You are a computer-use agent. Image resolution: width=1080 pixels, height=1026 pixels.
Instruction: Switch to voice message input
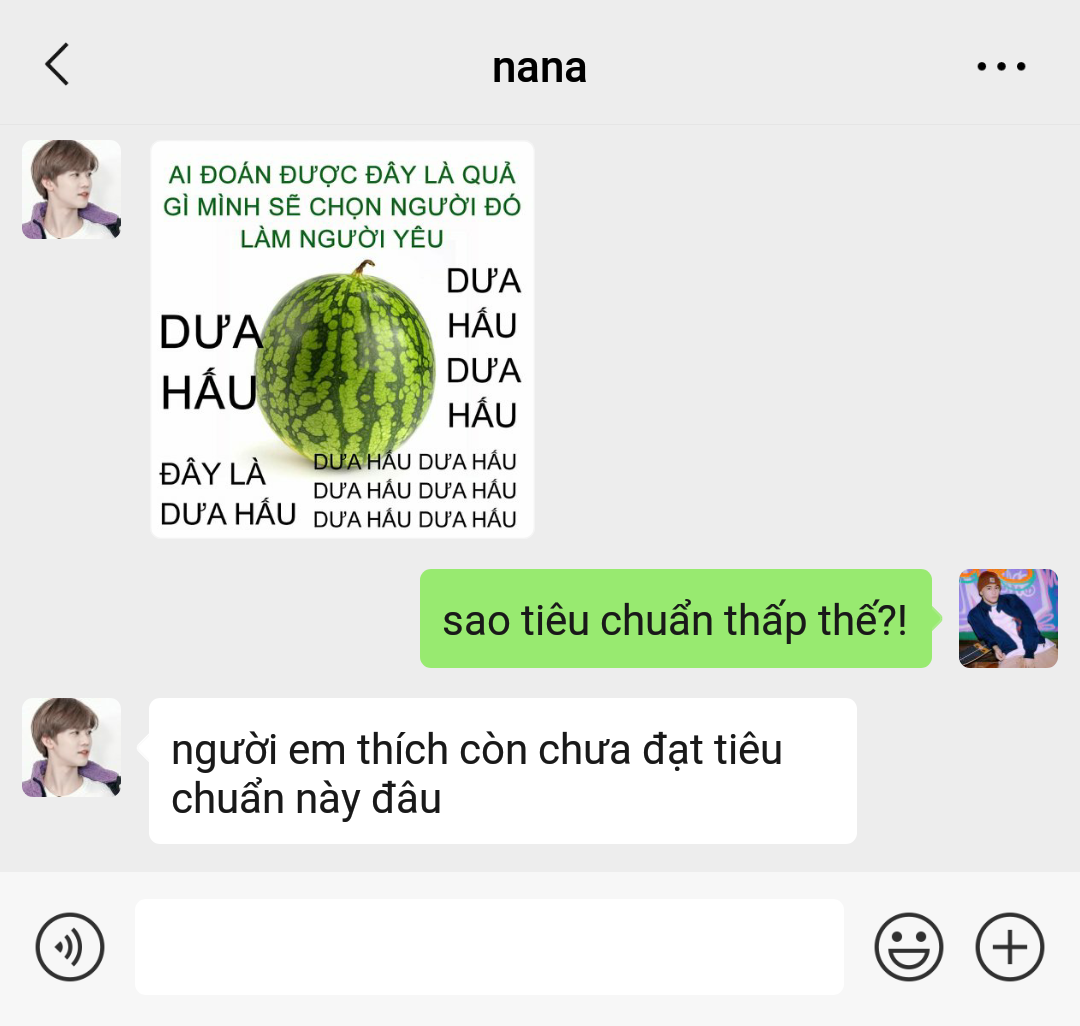tap(70, 946)
